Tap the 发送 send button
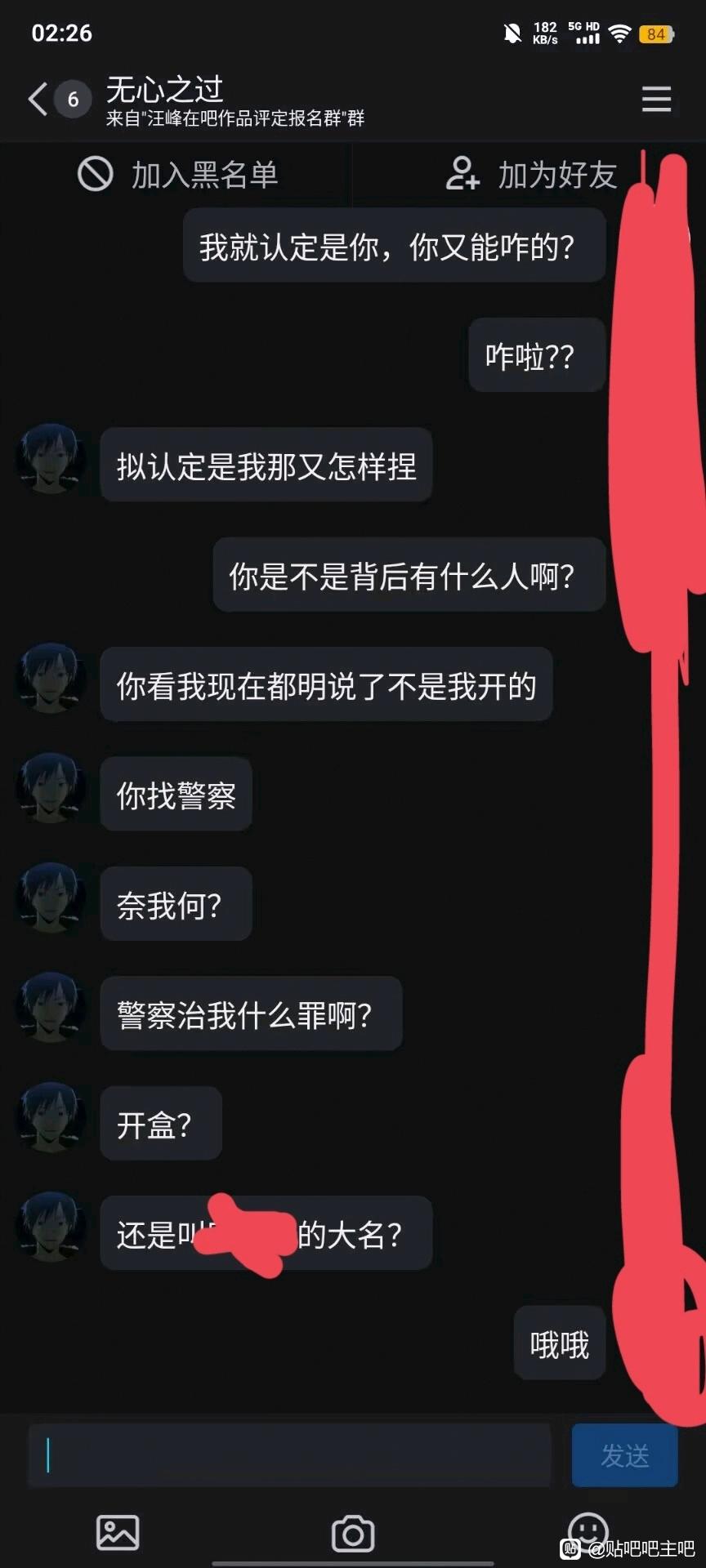Image resolution: width=706 pixels, height=1568 pixels. (x=624, y=1456)
